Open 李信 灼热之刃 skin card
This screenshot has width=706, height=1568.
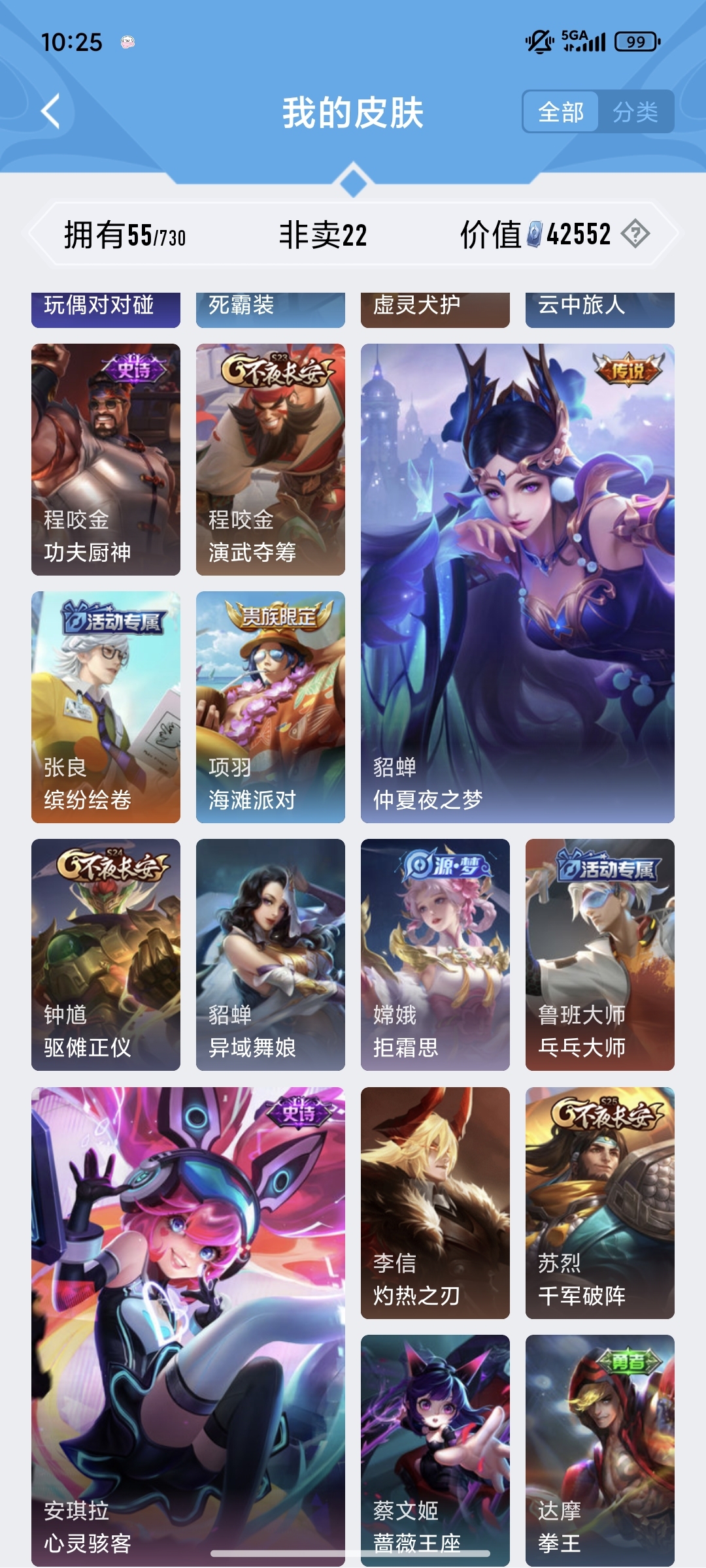coord(435,1203)
